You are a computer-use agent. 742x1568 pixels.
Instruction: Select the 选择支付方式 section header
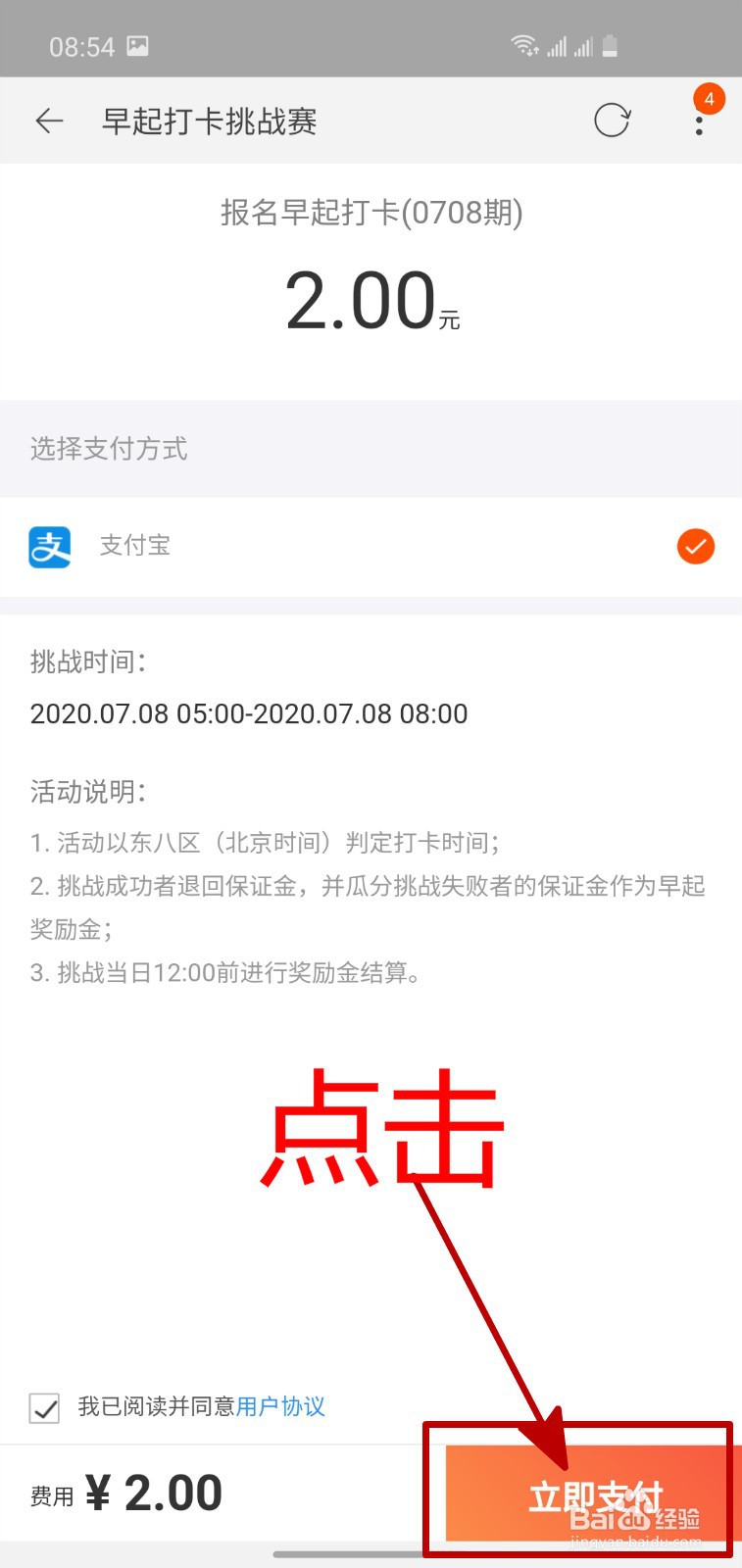108,450
